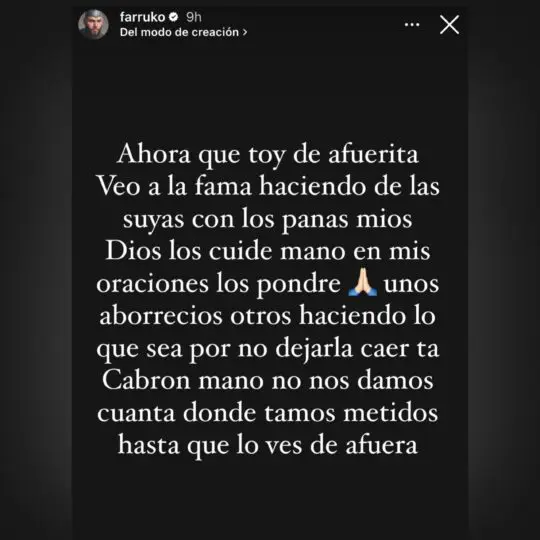Open farruko's profile picture

pyautogui.click(x=93, y=24)
